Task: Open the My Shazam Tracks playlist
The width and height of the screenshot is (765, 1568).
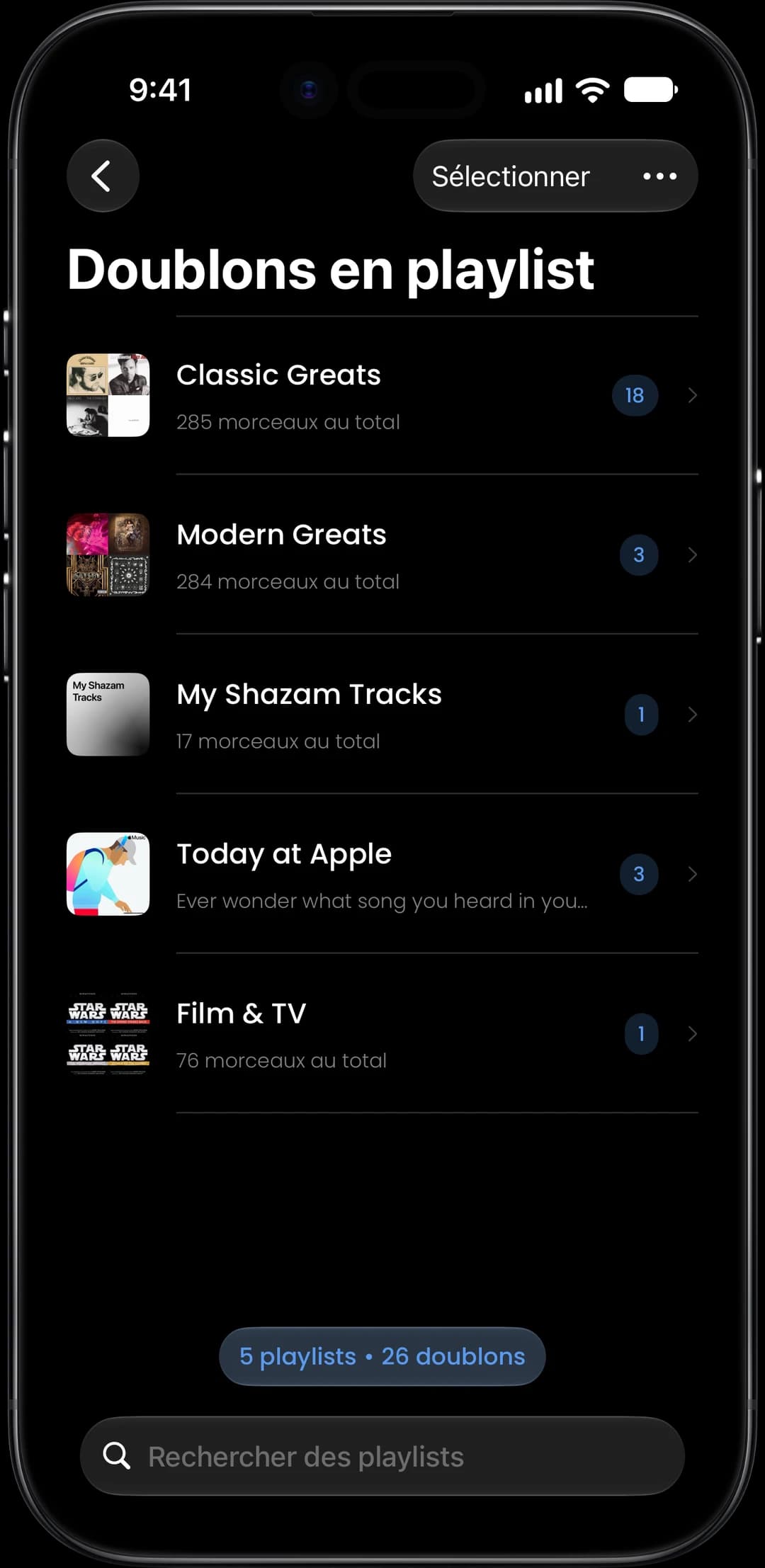Action: pyautogui.click(x=382, y=714)
